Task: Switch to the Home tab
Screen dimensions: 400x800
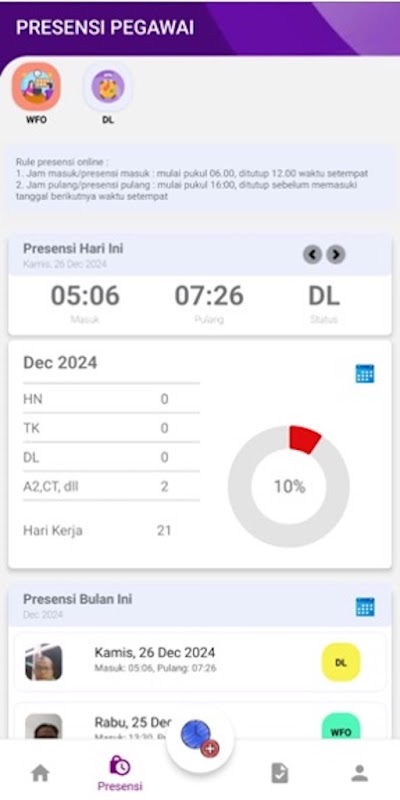Action: click(40, 773)
